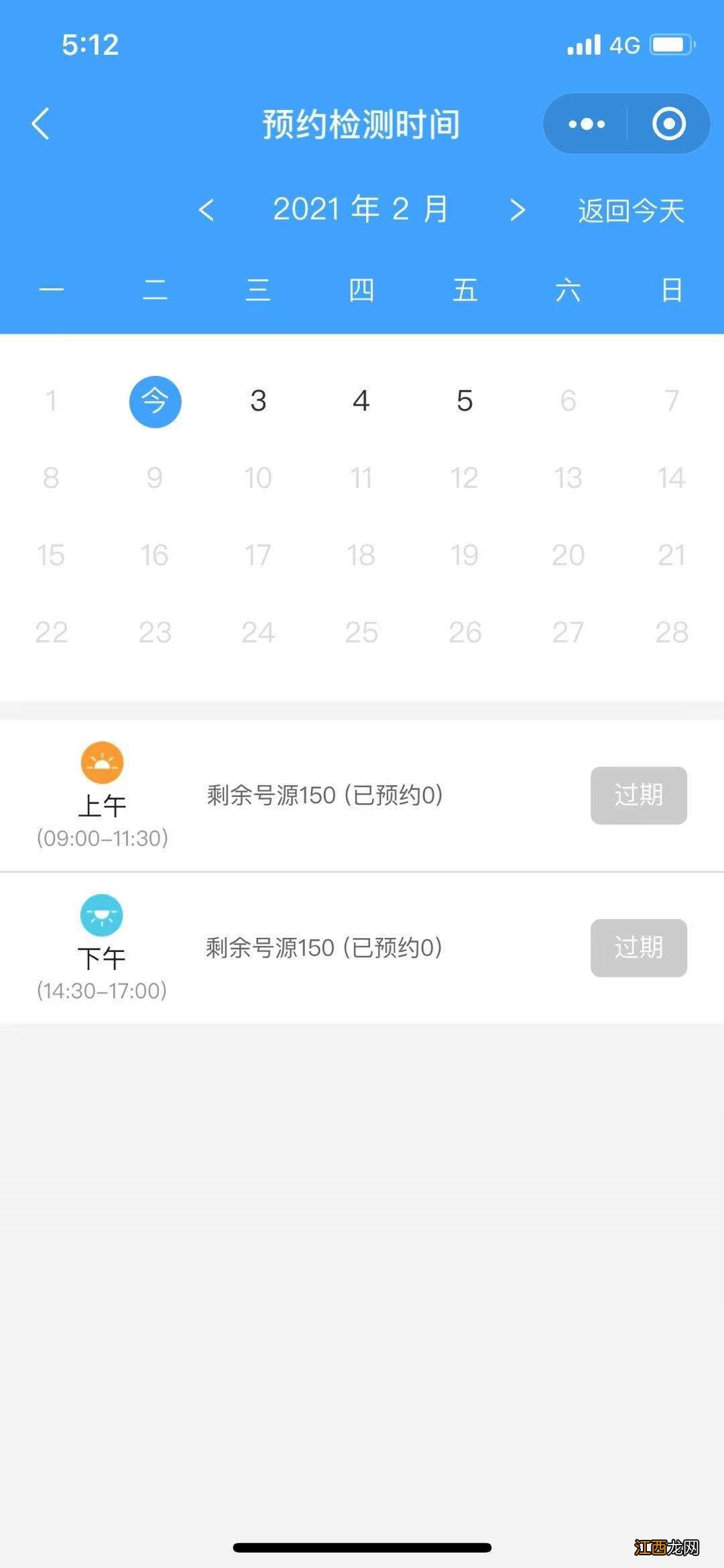This screenshot has width=724, height=1568.
Task: Tap the 预约检测时间 title bar
Action: (361, 125)
